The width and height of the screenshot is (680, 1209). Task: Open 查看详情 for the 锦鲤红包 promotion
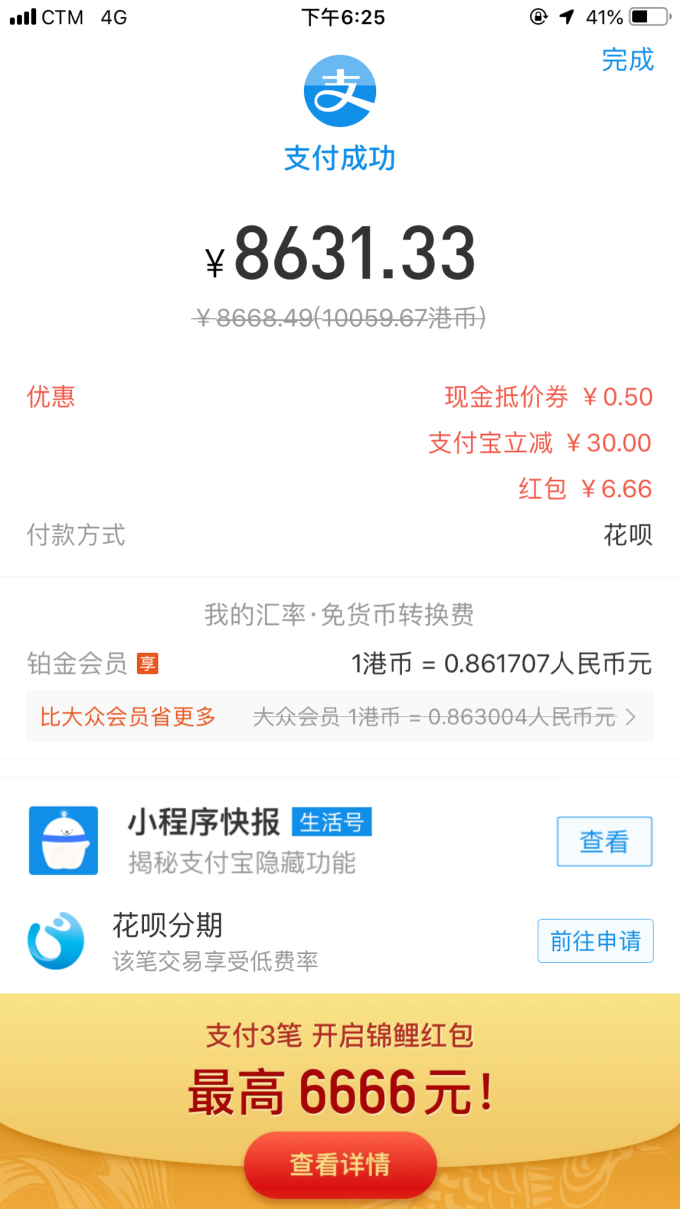pyautogui.click(x=340, y=1165)
